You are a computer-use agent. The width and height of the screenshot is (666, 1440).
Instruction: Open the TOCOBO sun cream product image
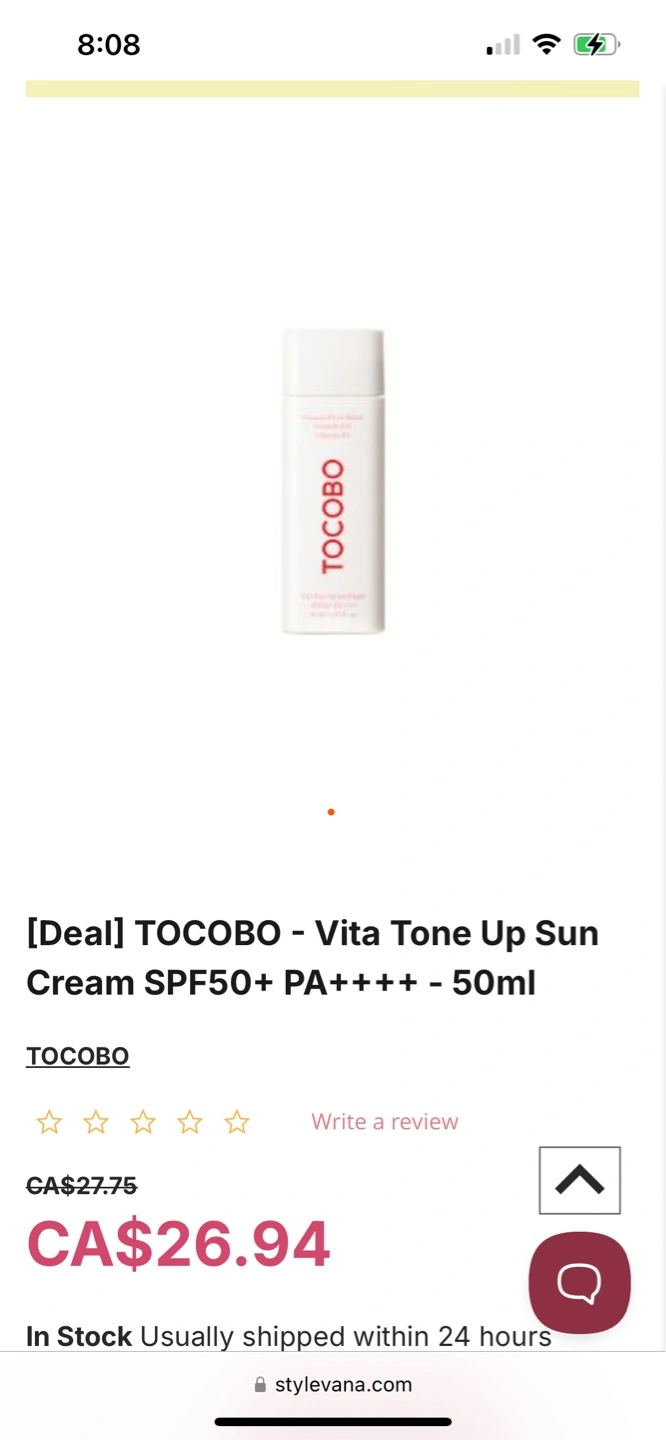[x=333, y=481]
